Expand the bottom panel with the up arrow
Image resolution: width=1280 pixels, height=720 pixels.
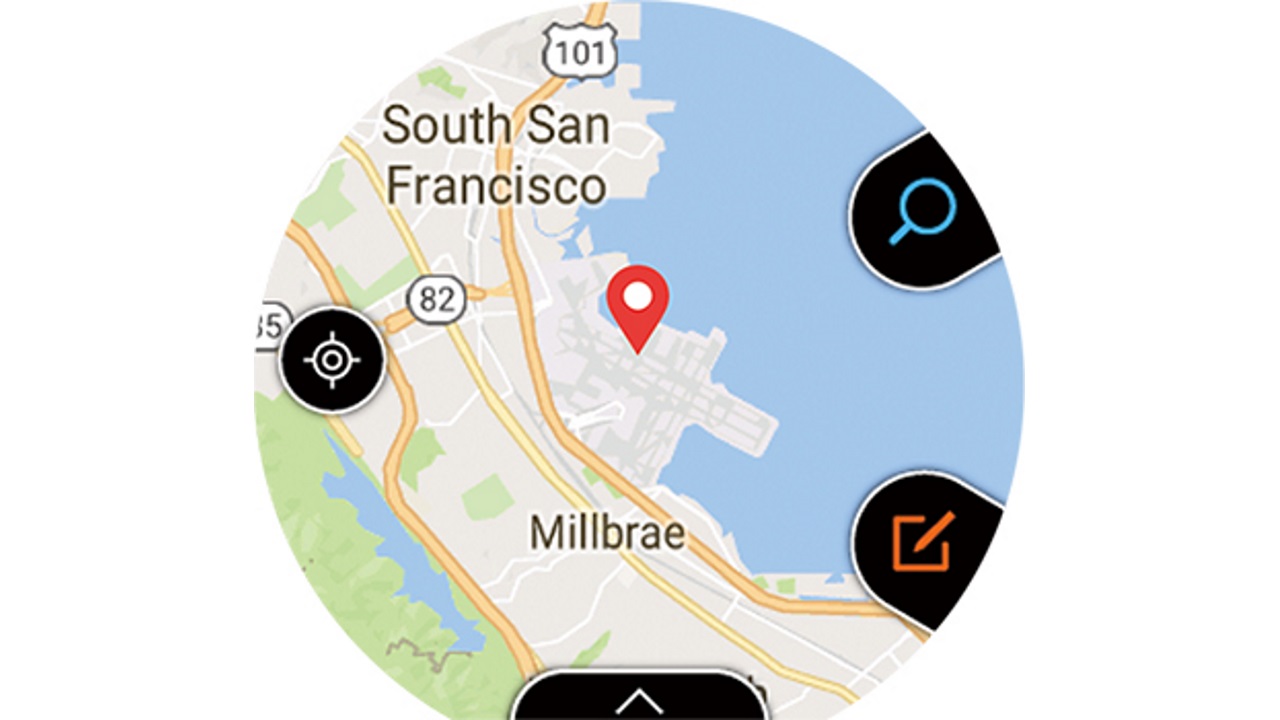coord(638,701)
